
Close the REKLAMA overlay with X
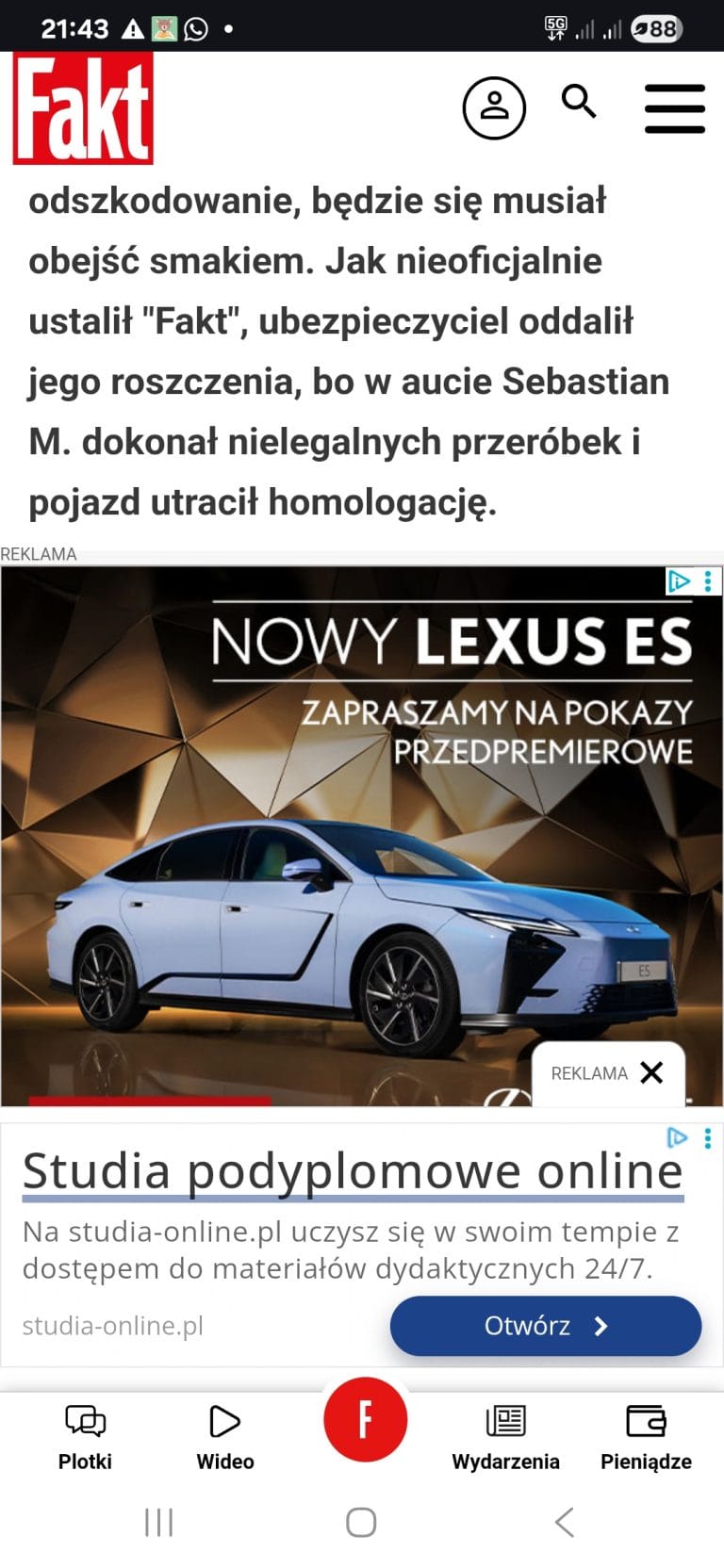651,1072
